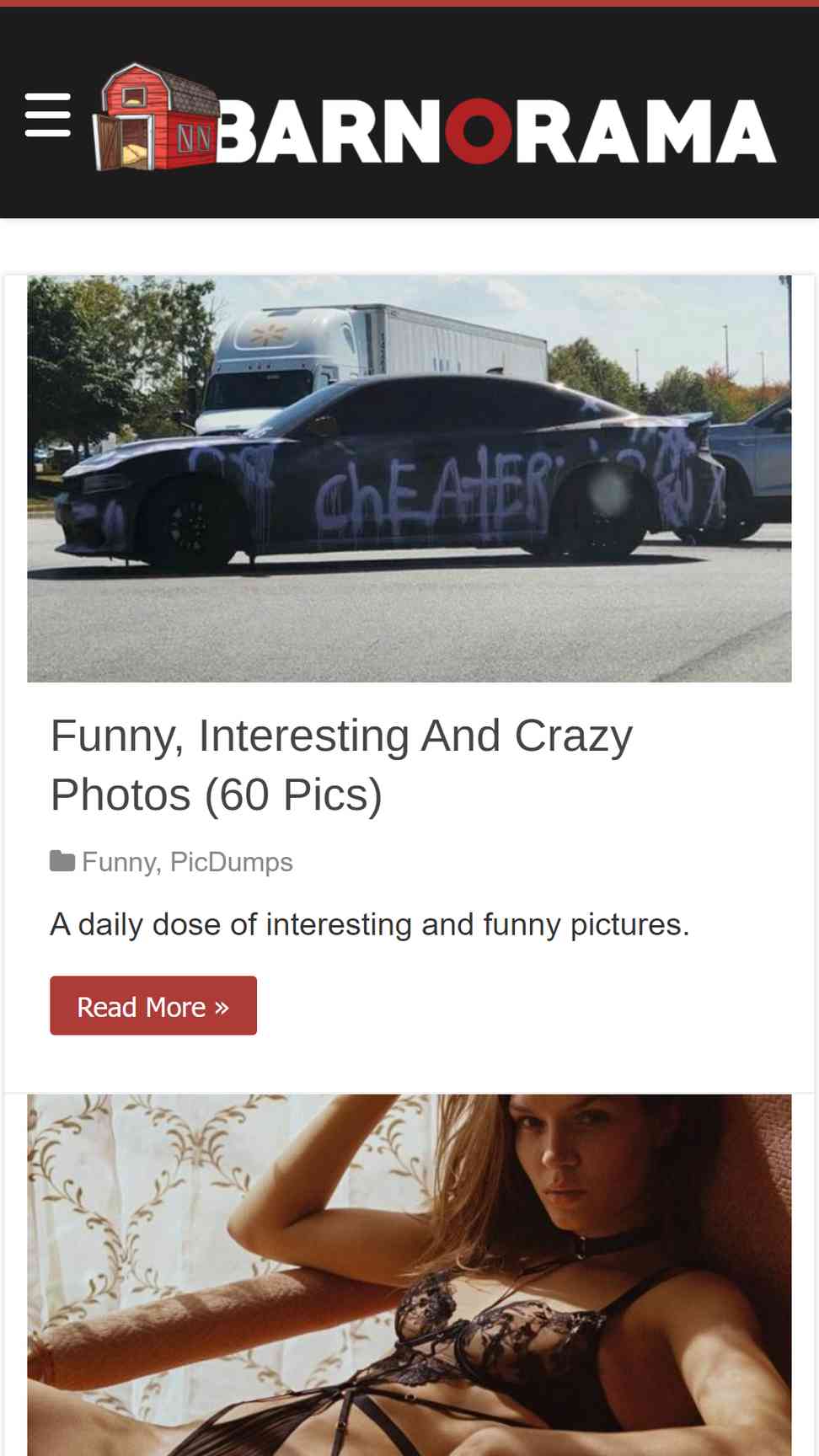
Task: Tap the Barnorama site logo
Action: point(434,117)
